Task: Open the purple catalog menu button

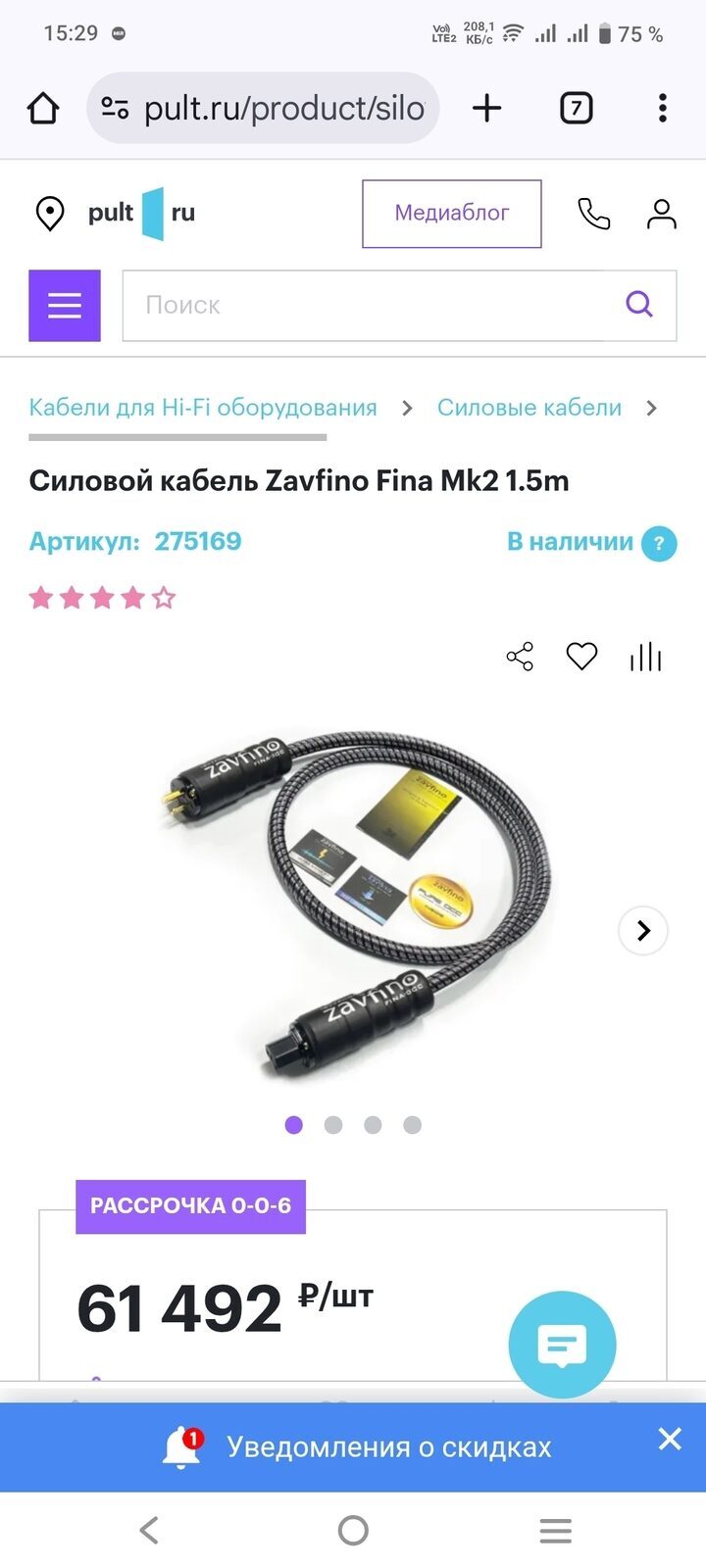Action: coord(65,306)
